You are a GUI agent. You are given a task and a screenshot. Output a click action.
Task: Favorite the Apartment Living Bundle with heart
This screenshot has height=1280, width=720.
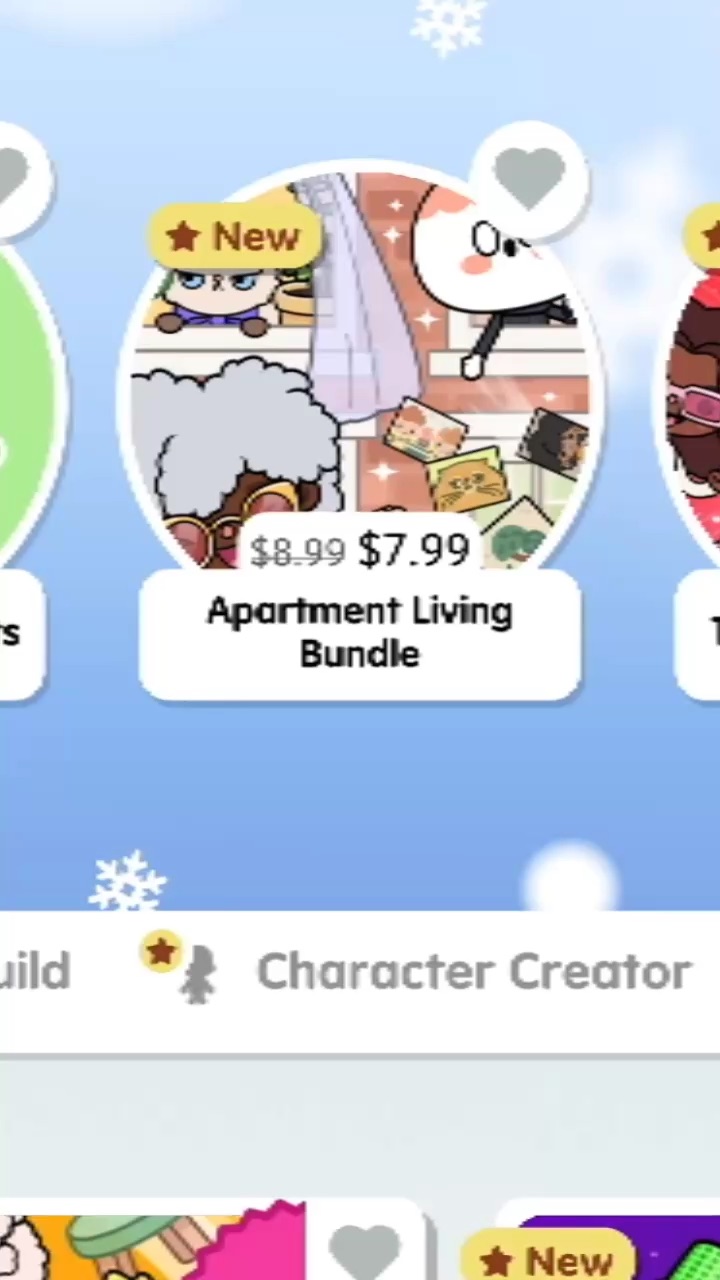coord(529,178)
